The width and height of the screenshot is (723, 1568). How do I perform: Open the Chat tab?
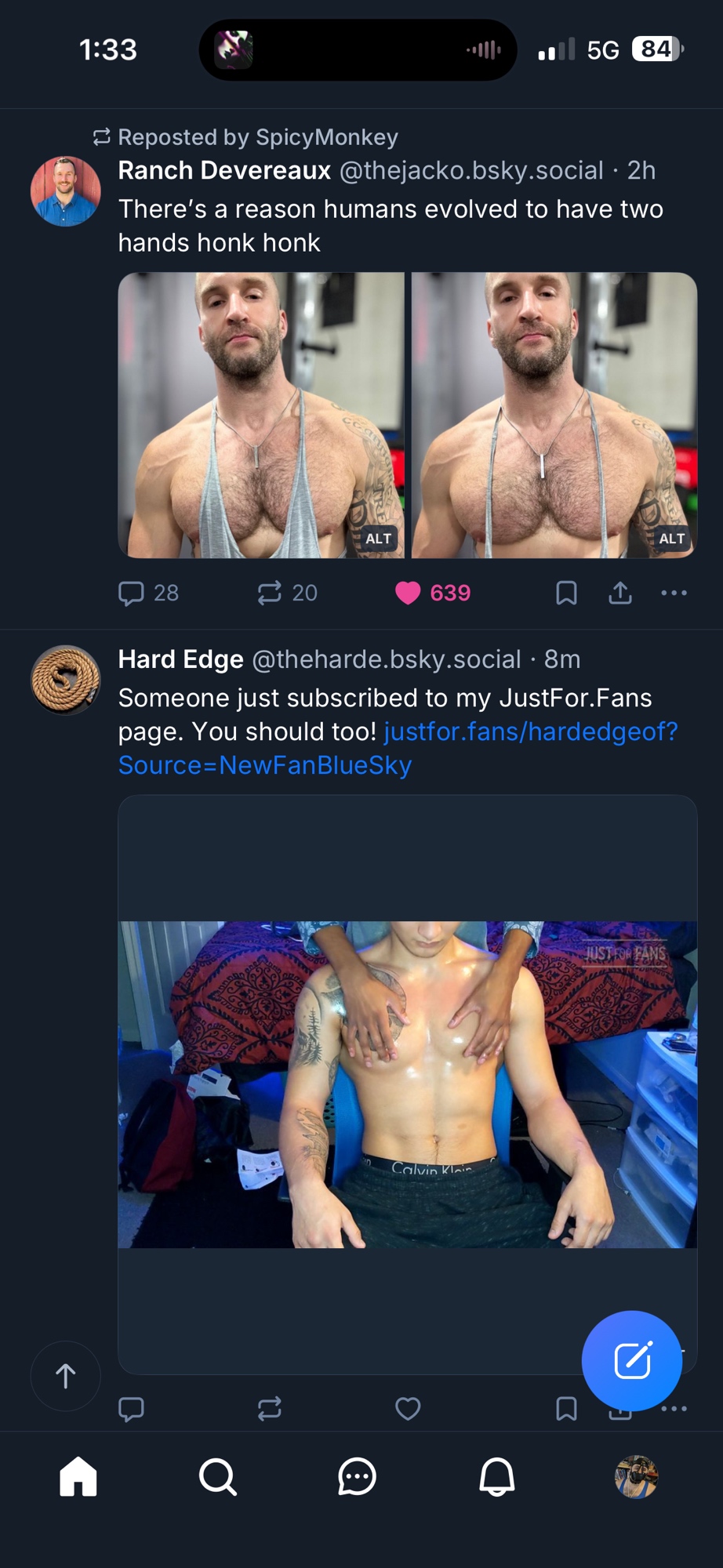pyautogui.click(x=357, y=1477)
